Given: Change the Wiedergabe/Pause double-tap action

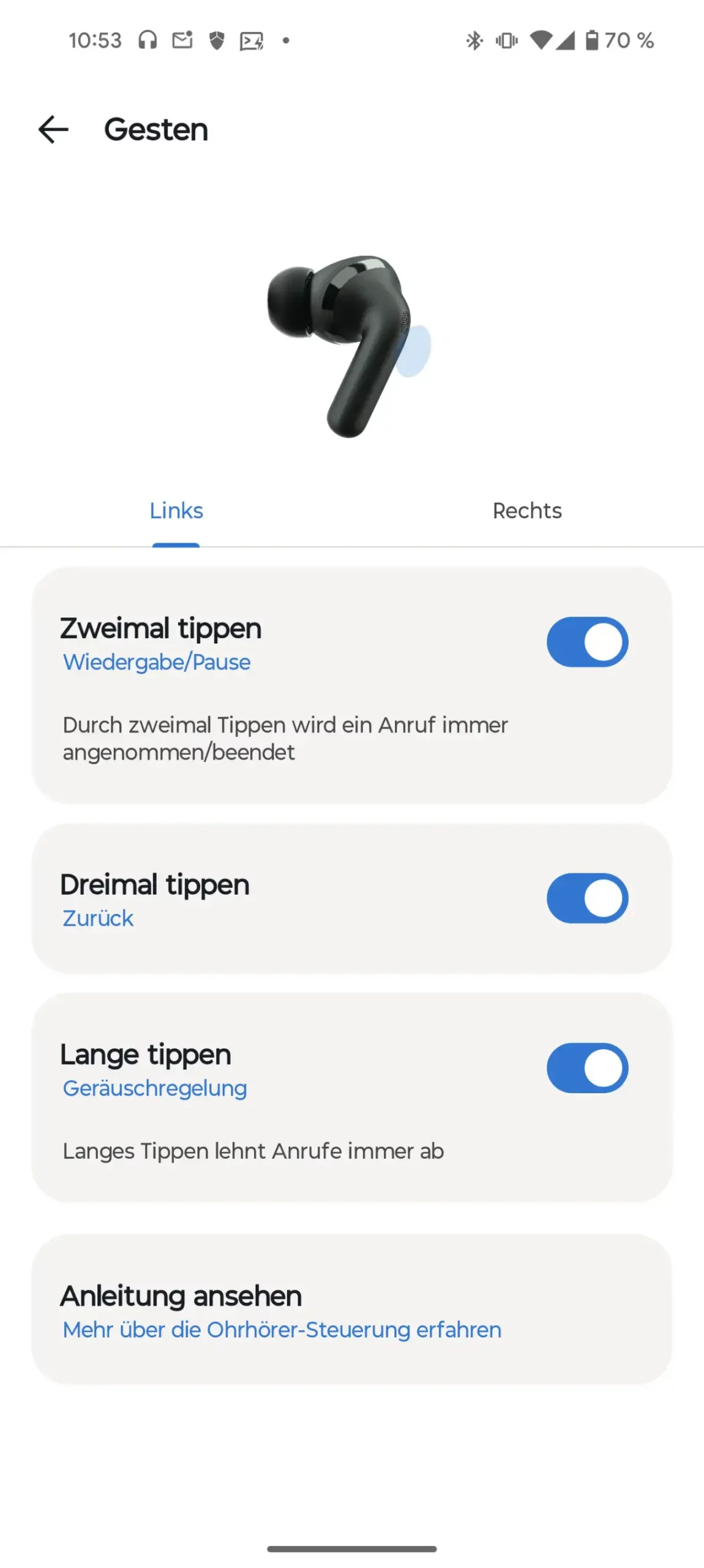Looking at the screenshot, I should (157, 662).
